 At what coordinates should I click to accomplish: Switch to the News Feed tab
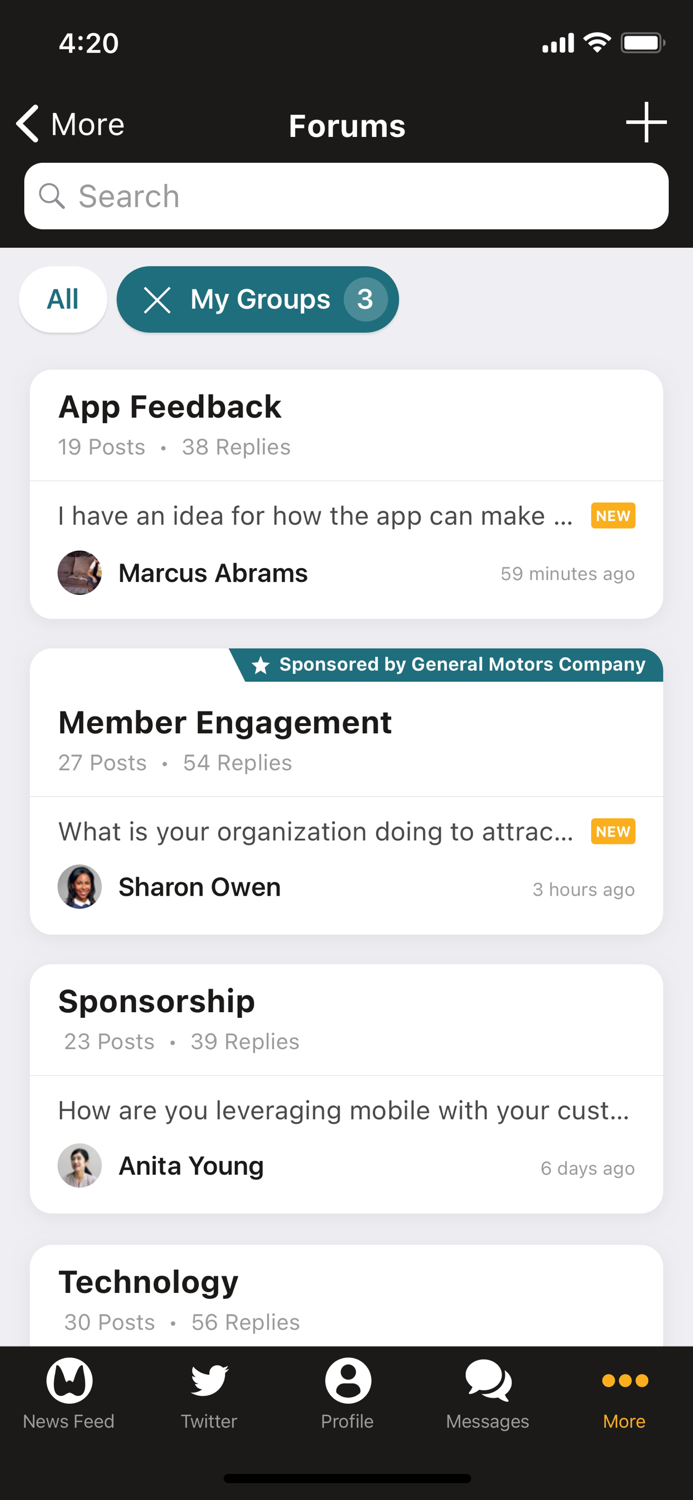[x=69, y=1394]
